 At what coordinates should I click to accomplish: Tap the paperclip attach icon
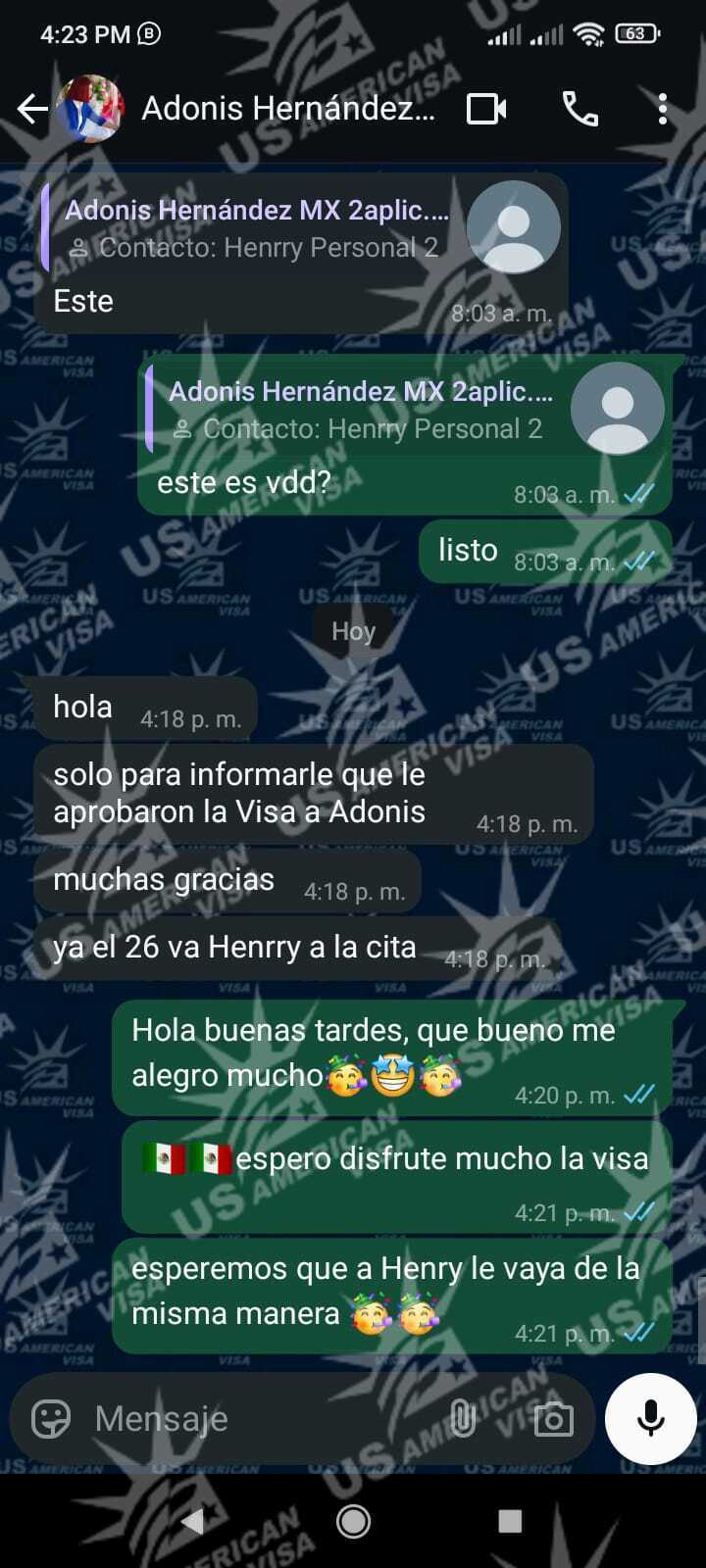462,1418
